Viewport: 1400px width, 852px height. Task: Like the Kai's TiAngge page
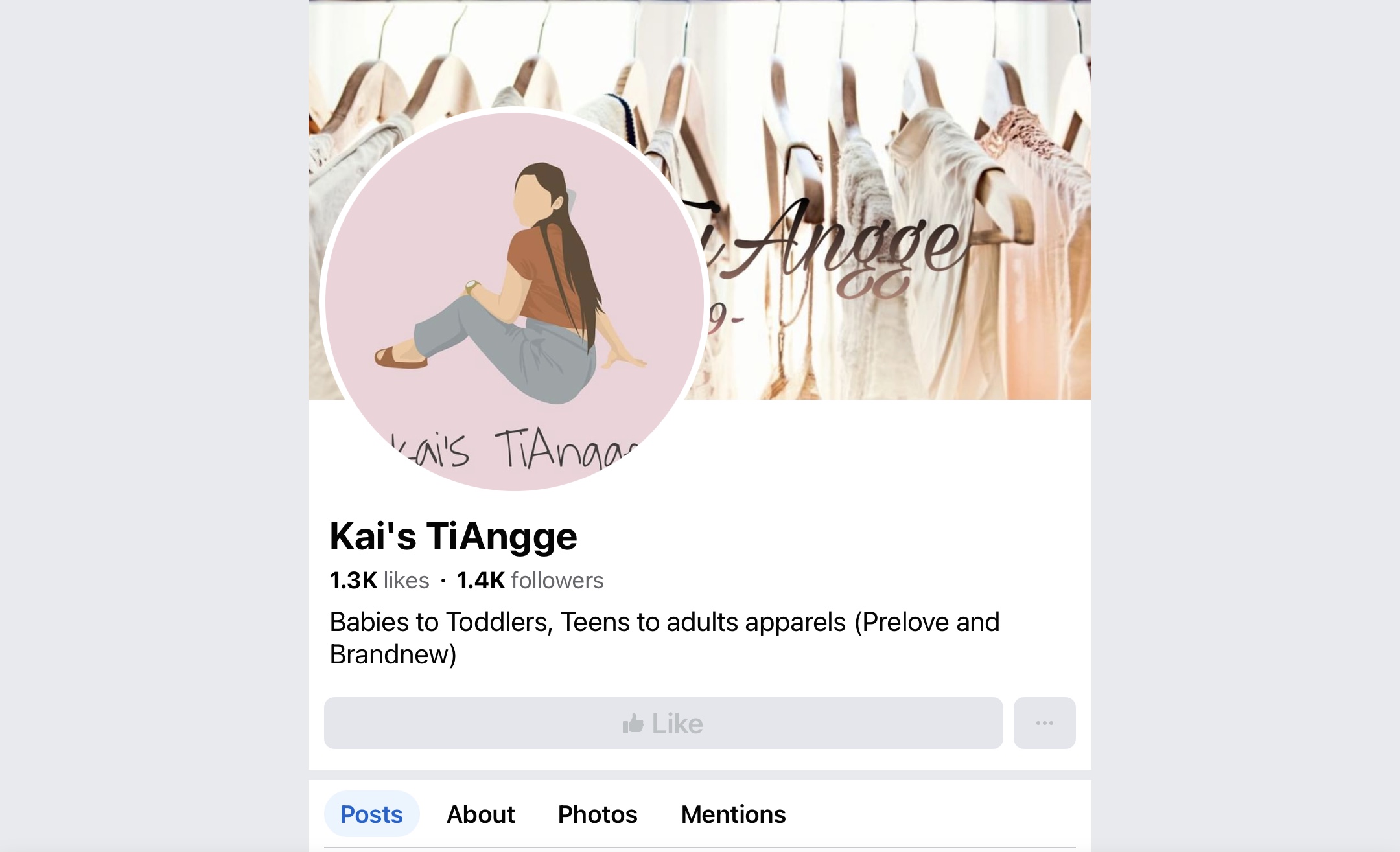click(663, 723)
